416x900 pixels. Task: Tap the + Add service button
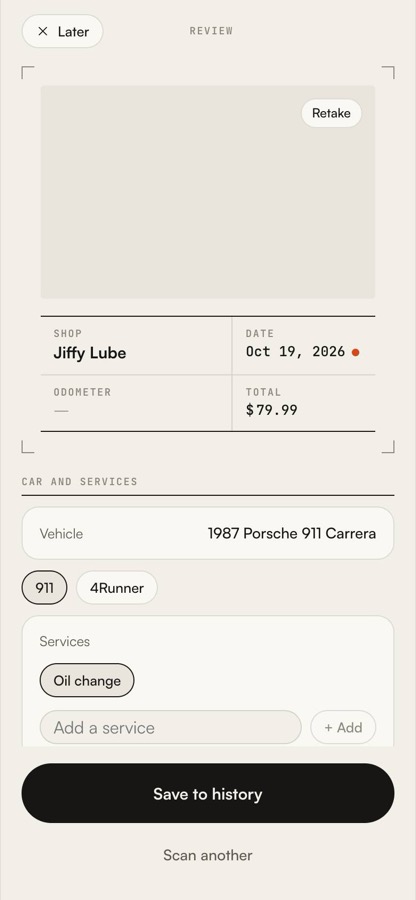coord(343,727)
